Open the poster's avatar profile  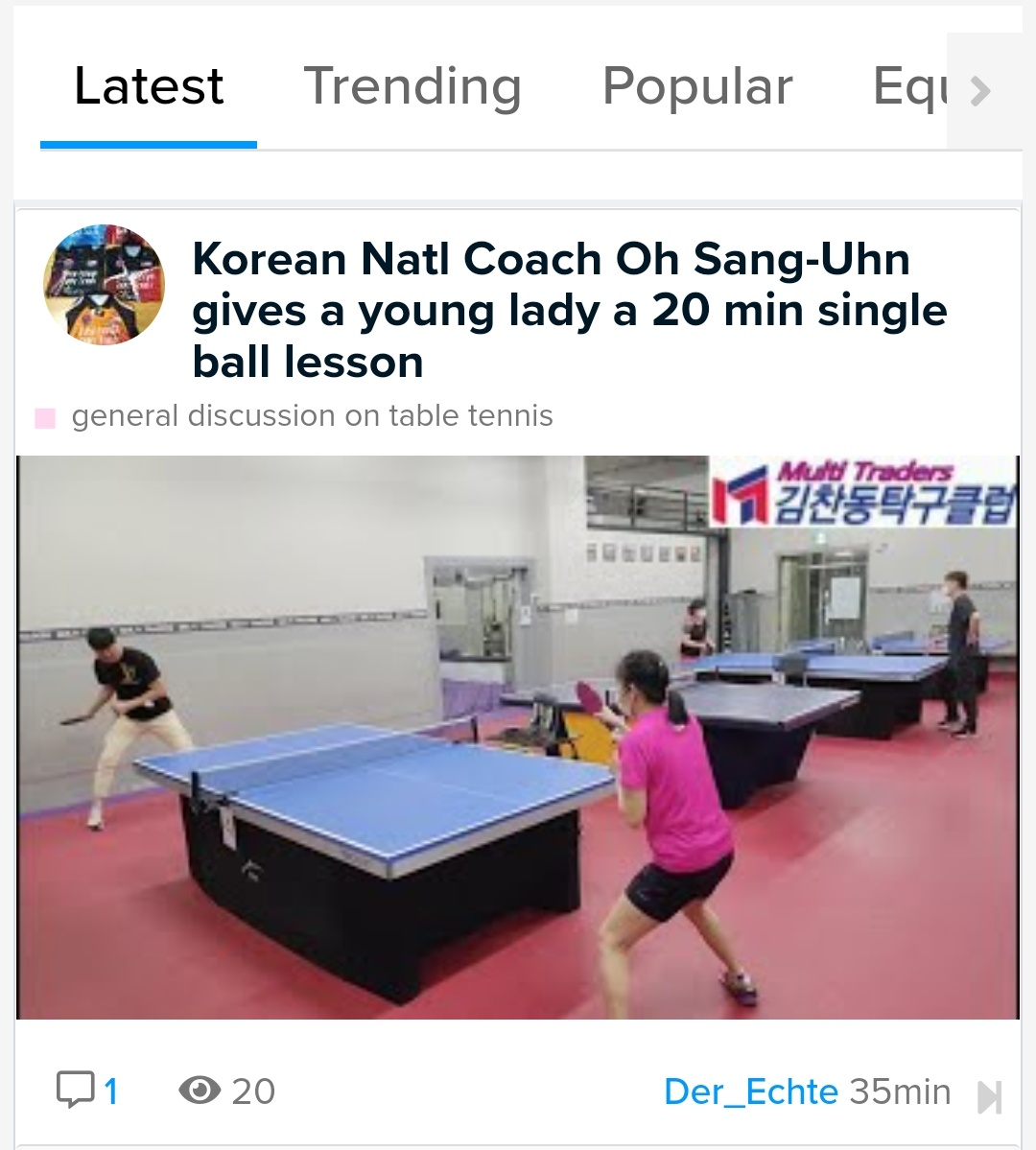[104, 285]
